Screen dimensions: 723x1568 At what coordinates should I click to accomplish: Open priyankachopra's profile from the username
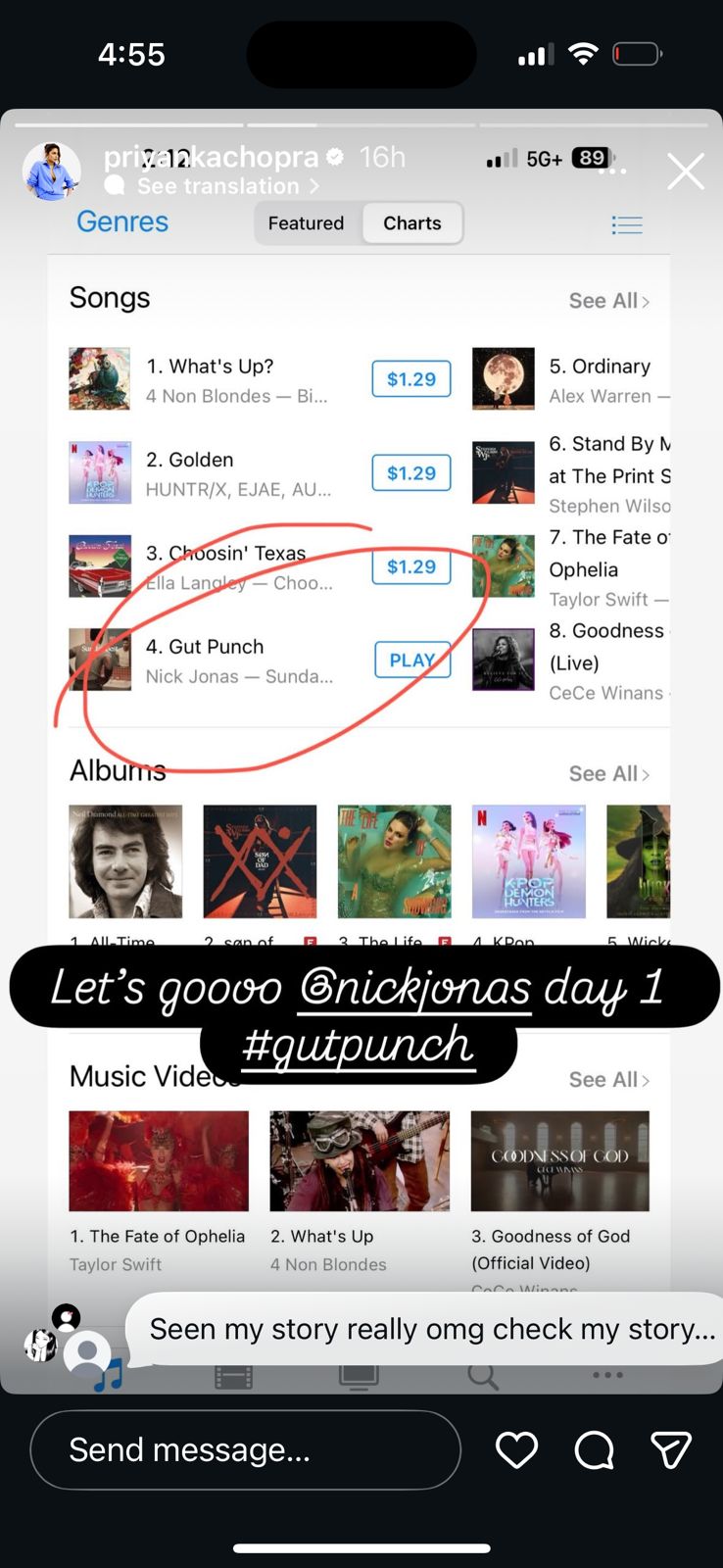pyautogui.click(x=211, y=157)
